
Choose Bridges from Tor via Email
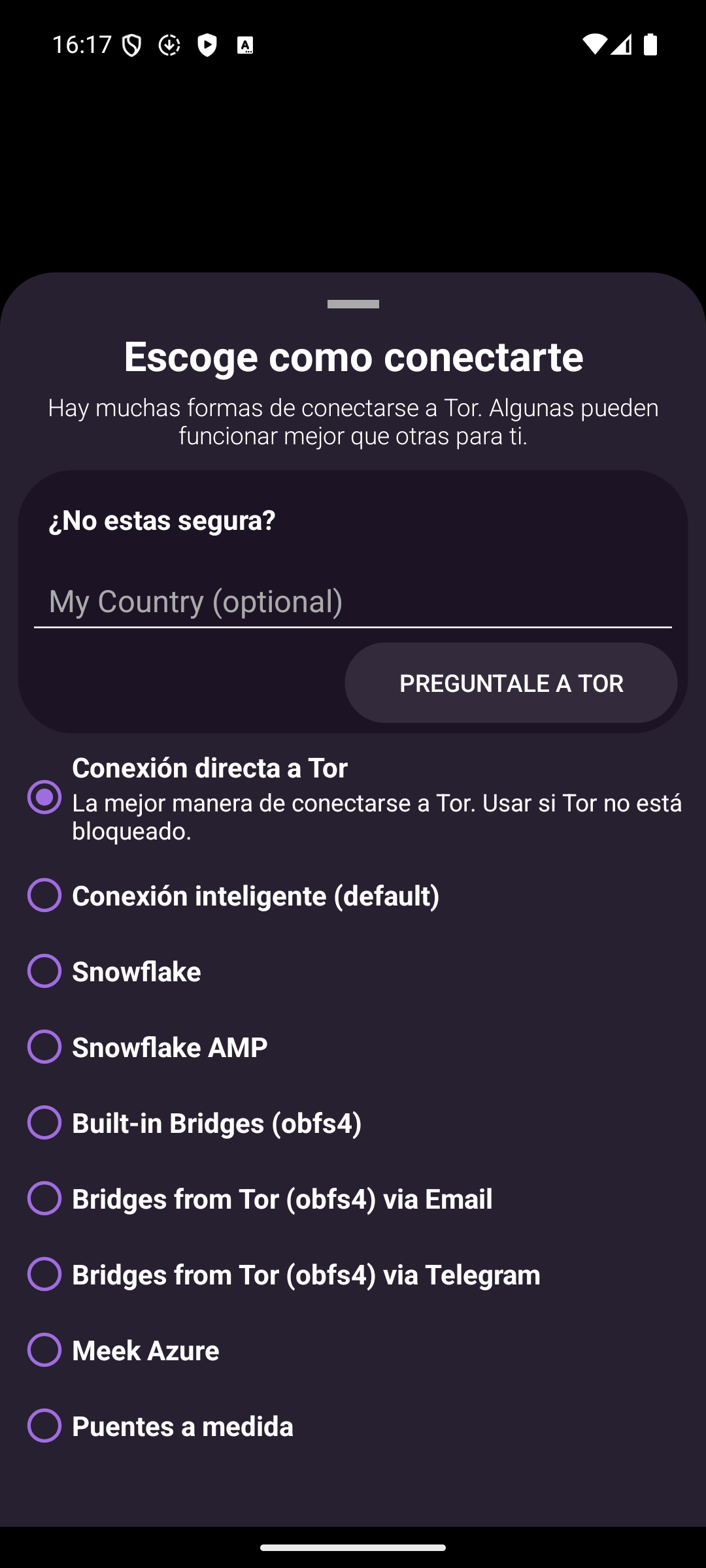[44, 1198]
